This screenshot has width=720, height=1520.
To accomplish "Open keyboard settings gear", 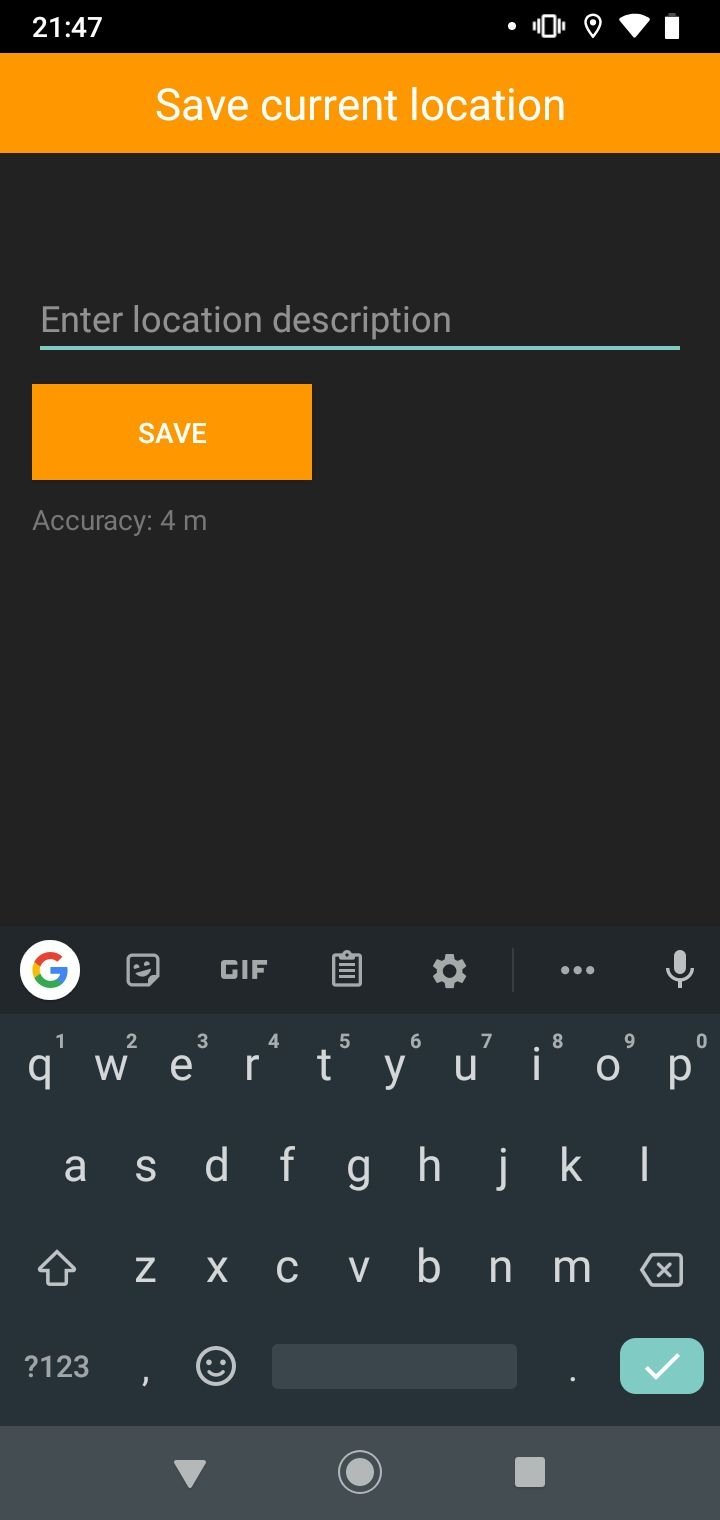I will point(449,970).
